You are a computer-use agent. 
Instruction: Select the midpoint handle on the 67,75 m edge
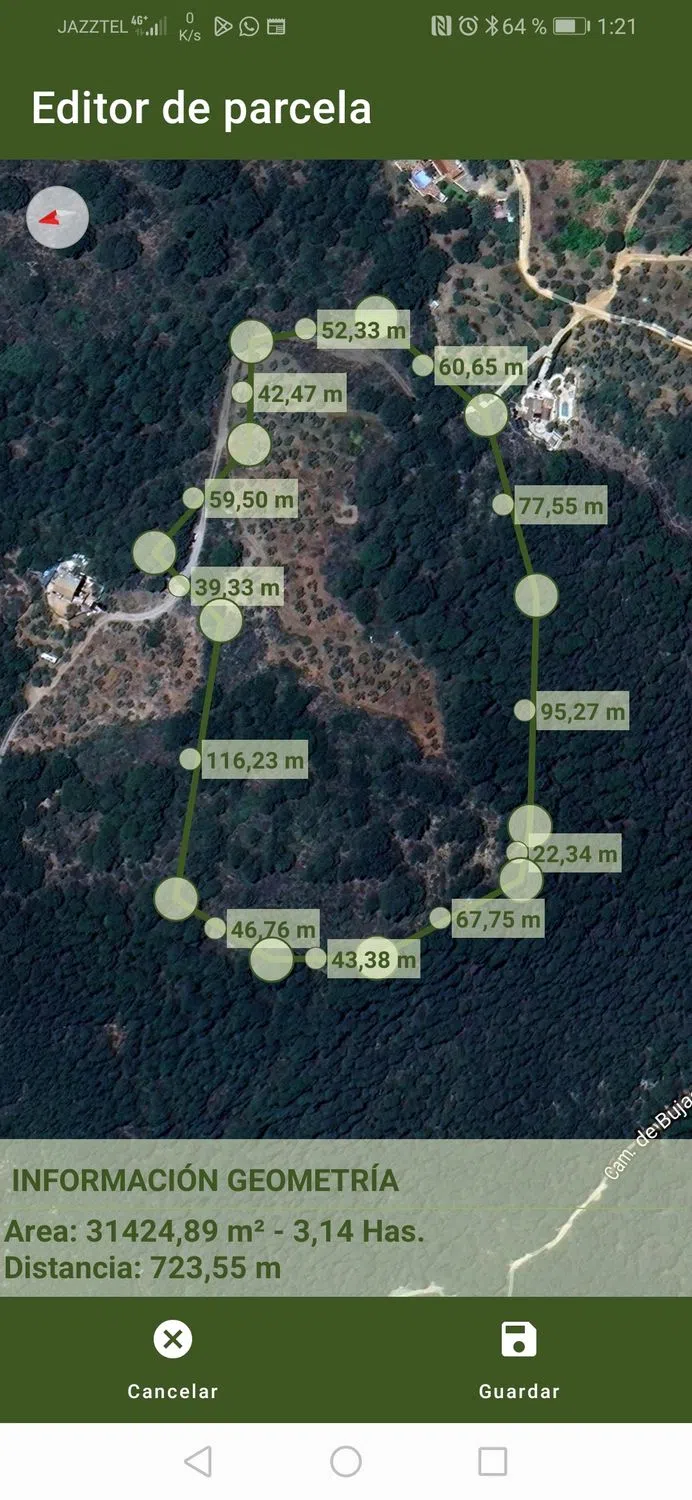point(440,917)
